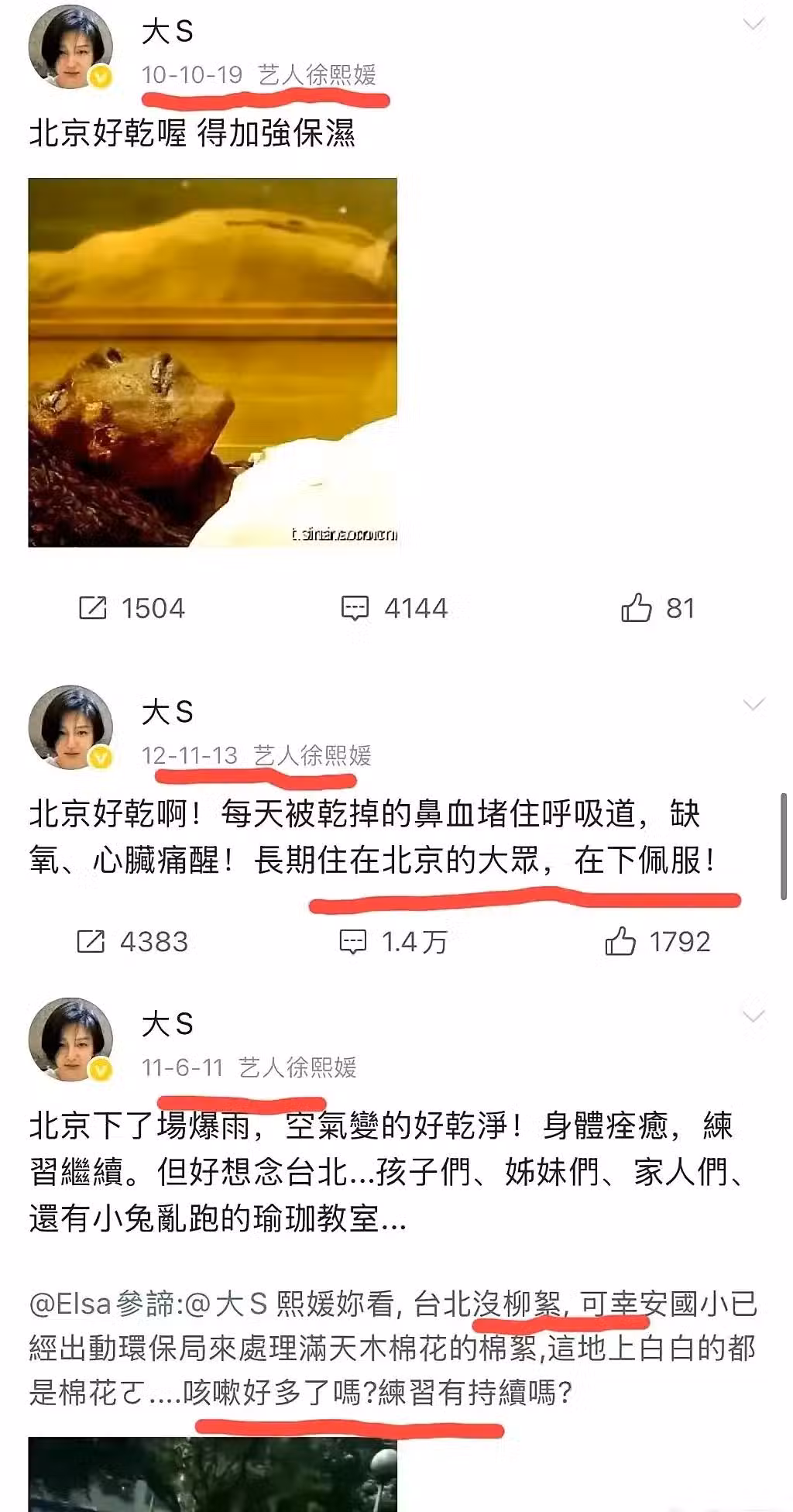Open the dropdown chevron on the 10-10-19 post
Screen dimensions: 793x1512
click(754, 25)
